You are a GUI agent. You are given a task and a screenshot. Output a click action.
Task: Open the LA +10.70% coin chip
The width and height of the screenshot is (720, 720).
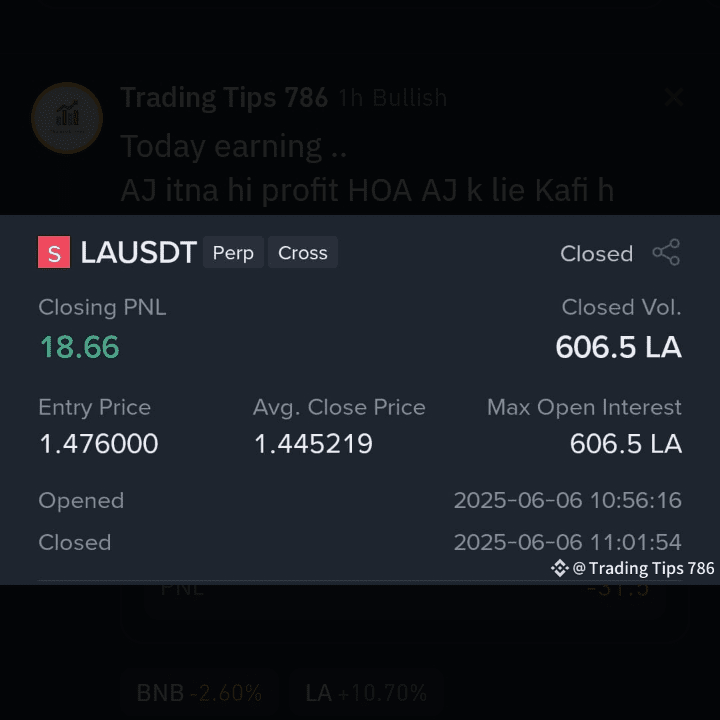pos(365,693)
